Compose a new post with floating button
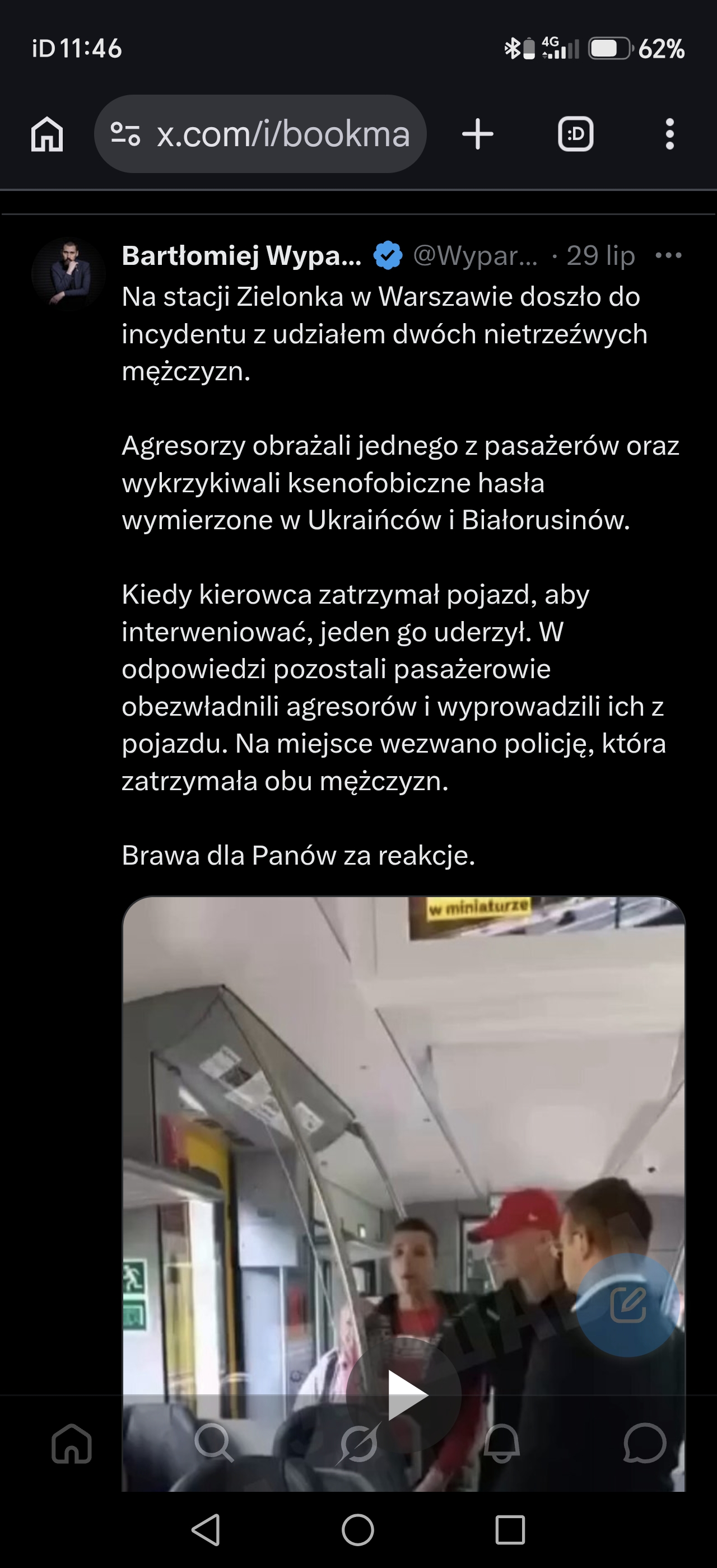This screenshot has width=717, height=1568. click(x=628, y=1304)
